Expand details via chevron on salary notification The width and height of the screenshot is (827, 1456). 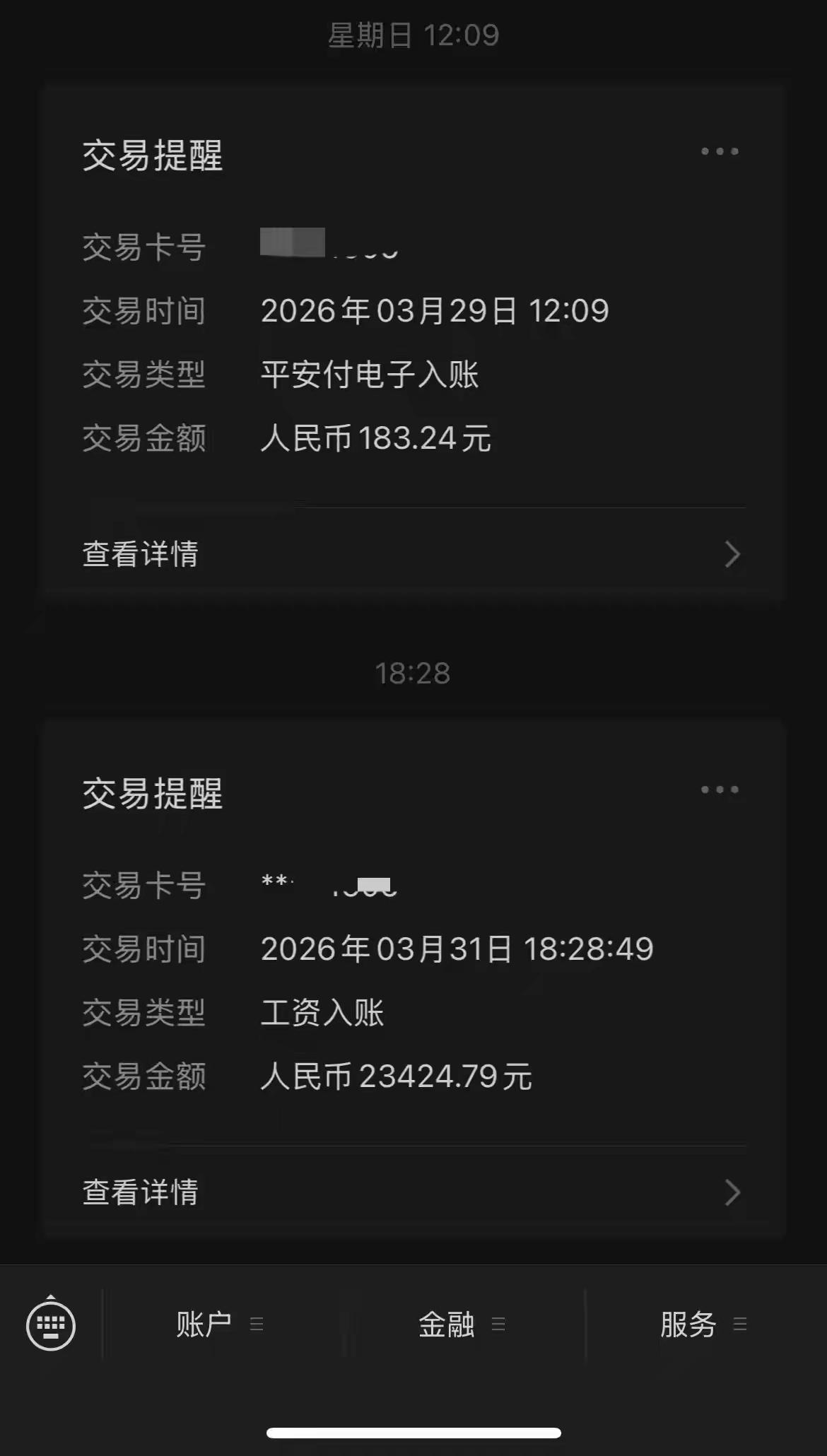point(733,1192)
